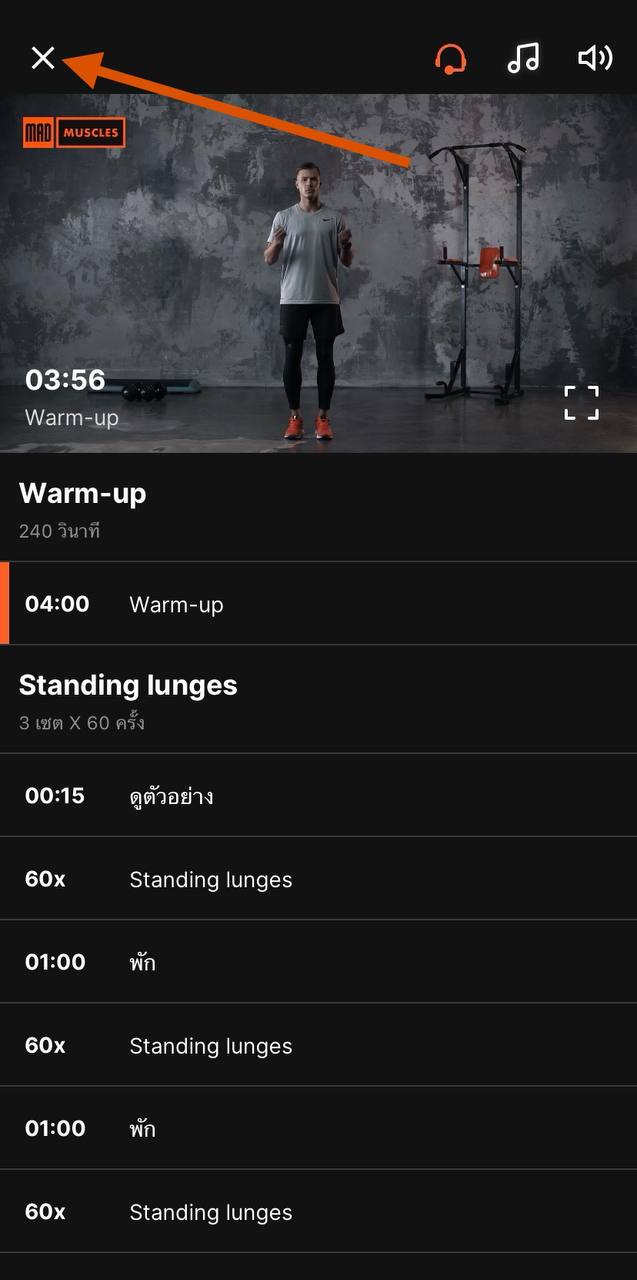Image resolution: width=637 pixels, height=1280 pixels.
Task: Toggle the voice coach headset icon
Action: 451,58
